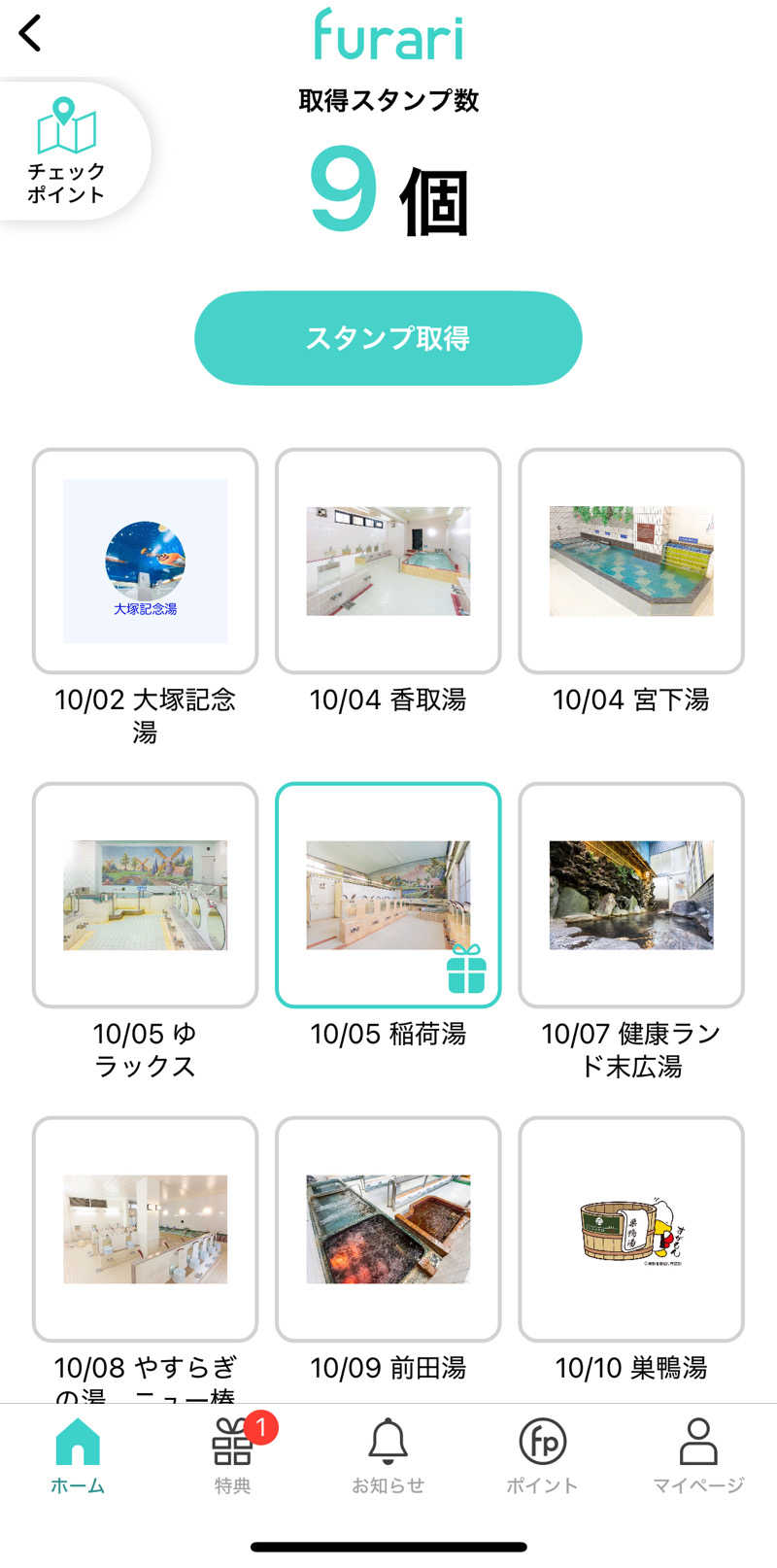Tap the furari logo at the top

388,33
